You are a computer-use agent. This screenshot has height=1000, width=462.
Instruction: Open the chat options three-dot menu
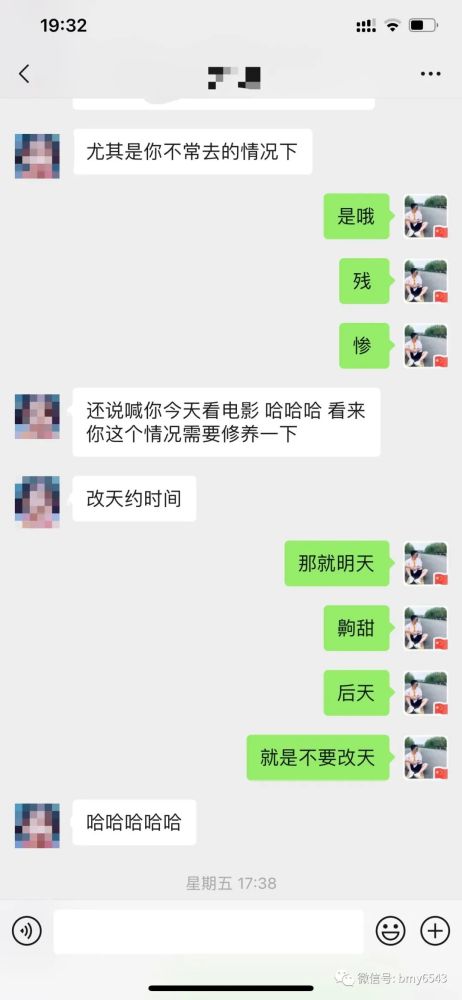431,74
